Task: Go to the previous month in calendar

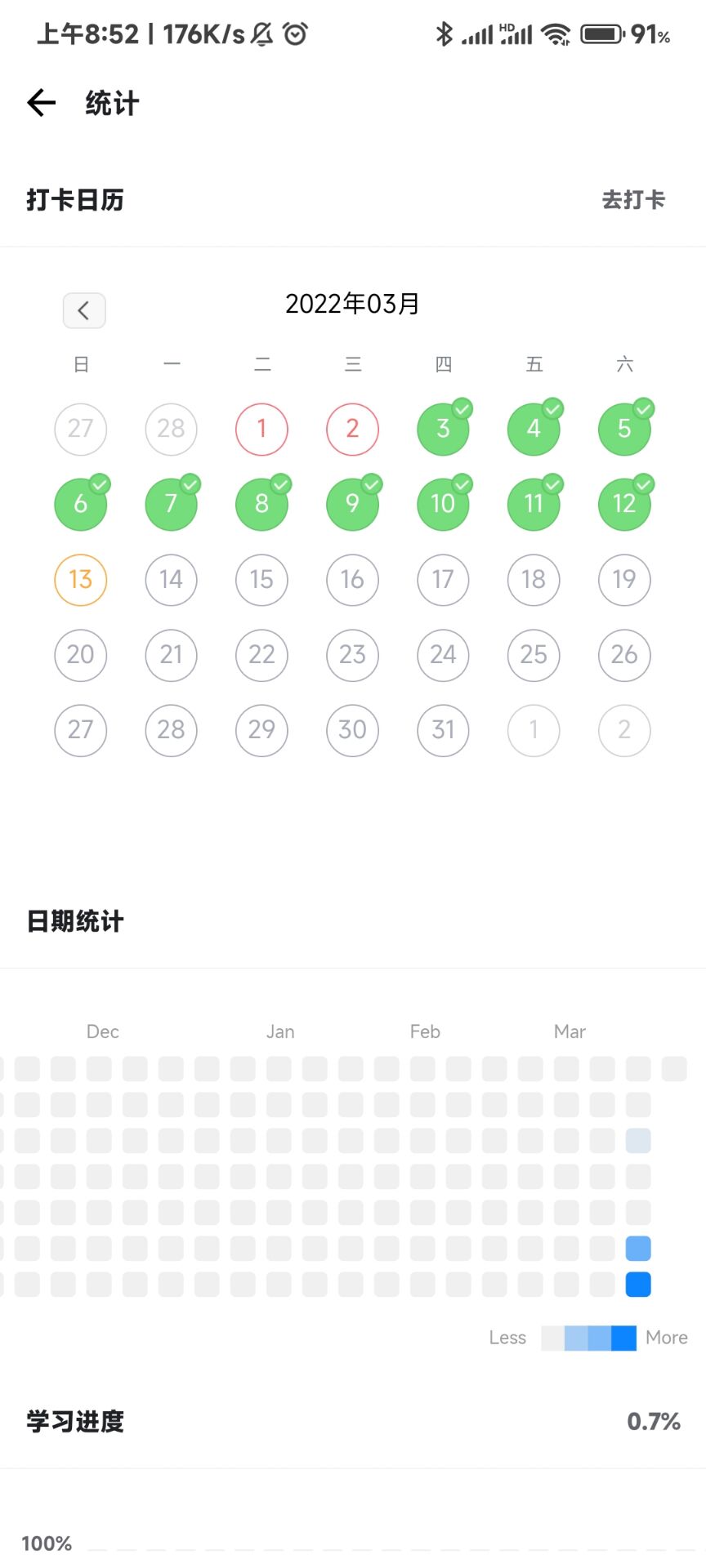Action: coord(84,310)
